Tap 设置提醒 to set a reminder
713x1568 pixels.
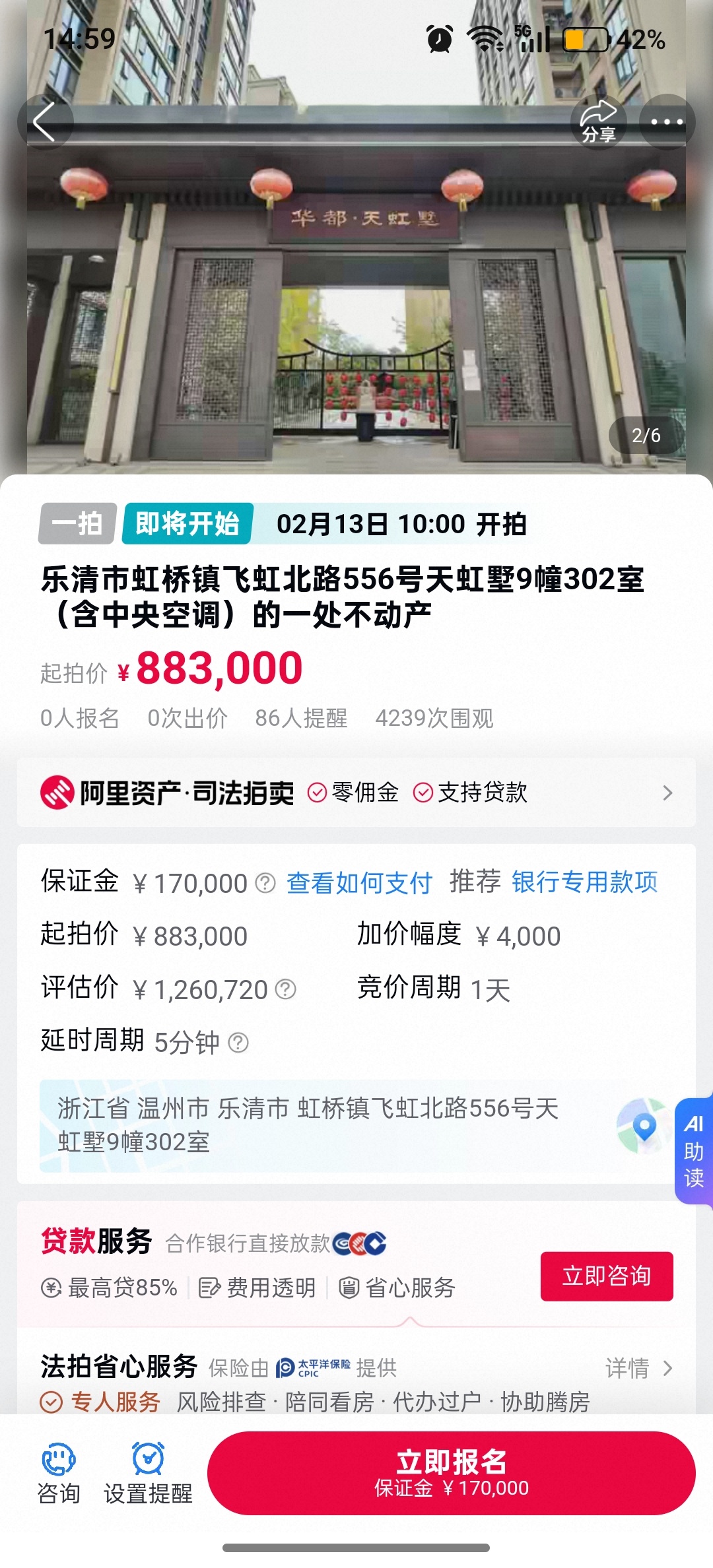pyautogui.click(x=148, y=1473)
